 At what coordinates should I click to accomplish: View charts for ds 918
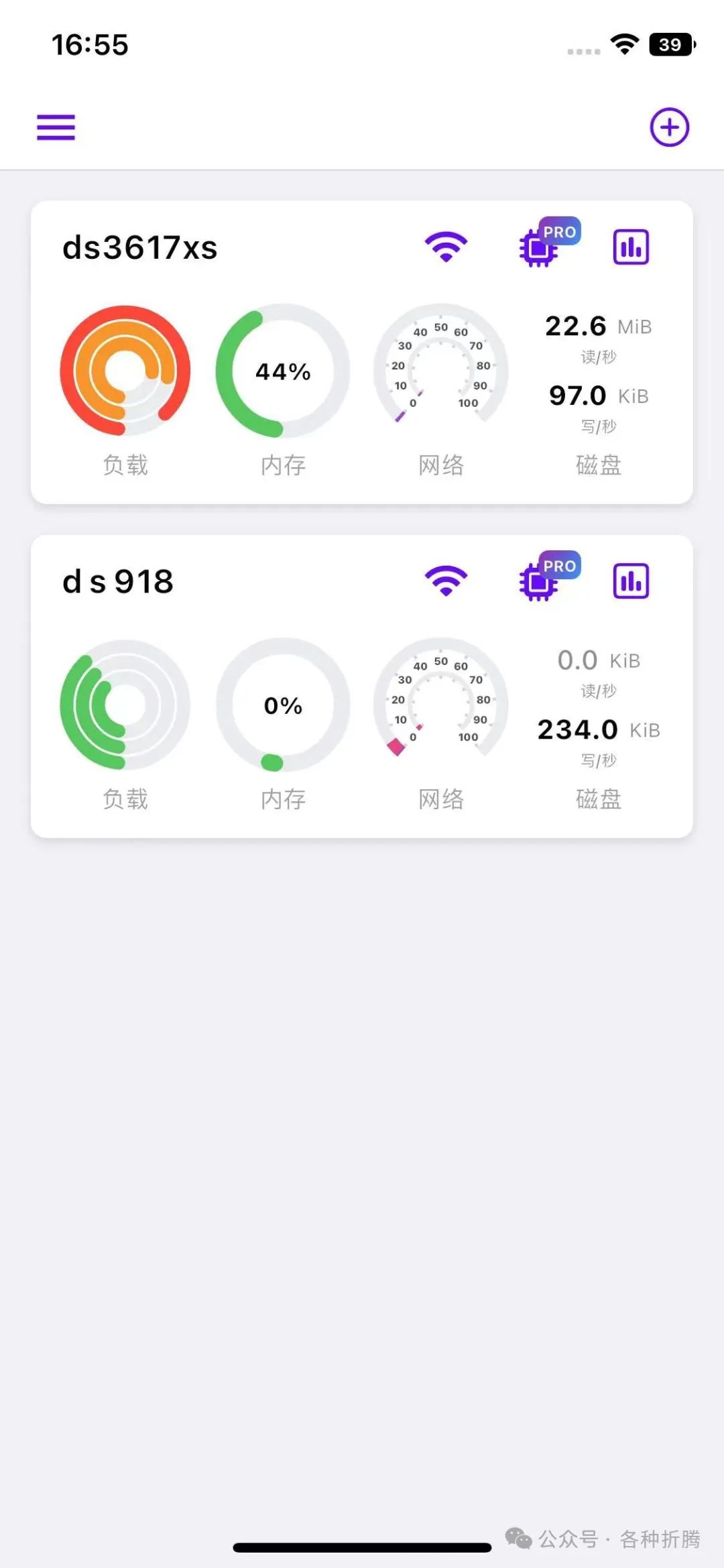click(x=631, y=581)
